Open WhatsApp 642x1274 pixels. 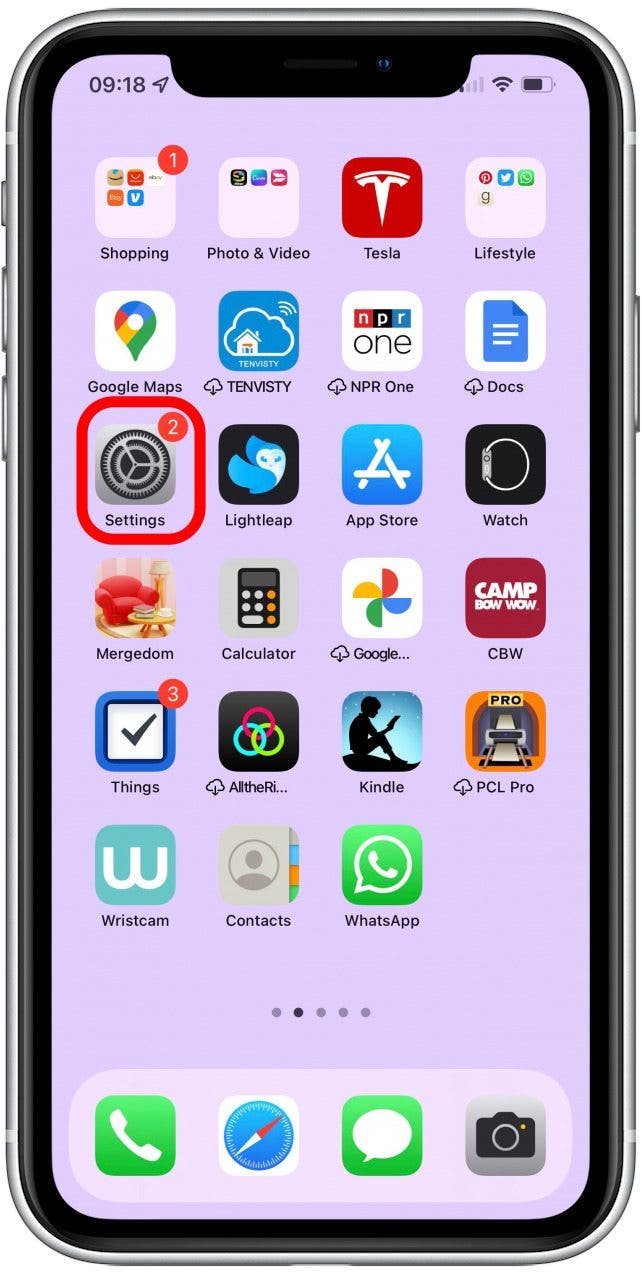[382, 865]
